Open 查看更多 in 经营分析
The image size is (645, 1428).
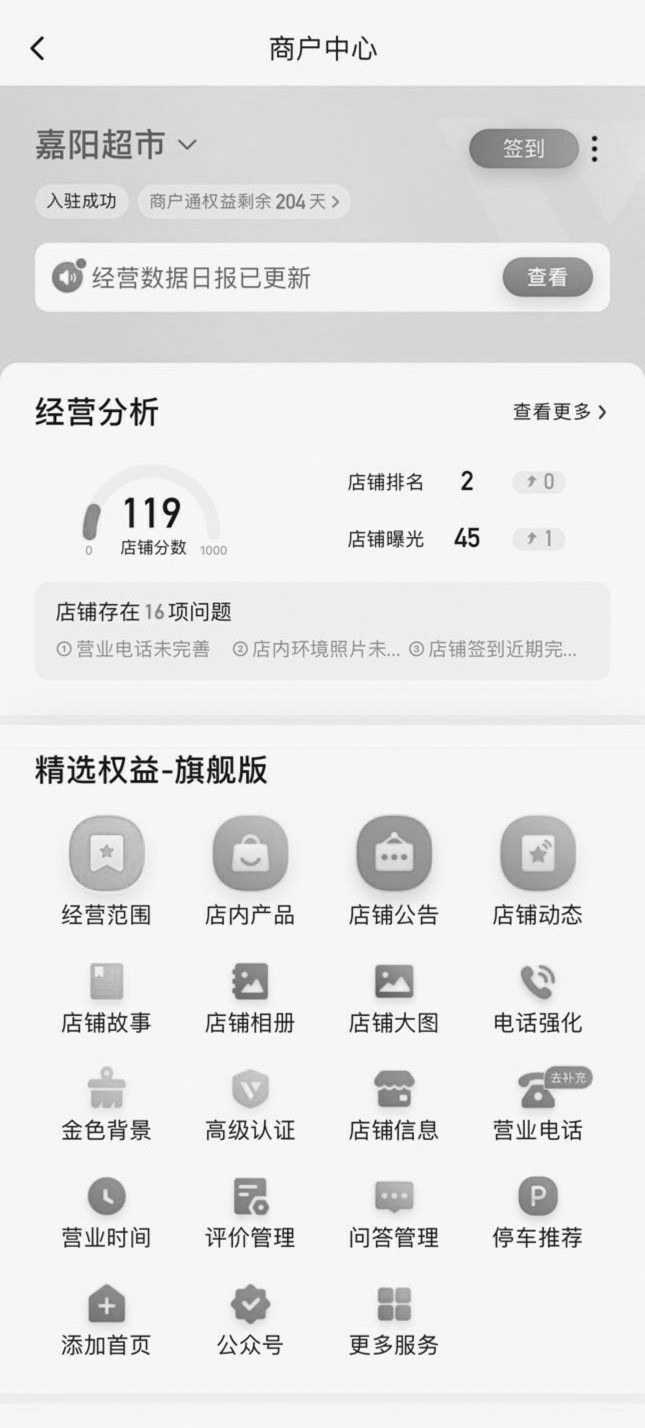pos(559,412)
